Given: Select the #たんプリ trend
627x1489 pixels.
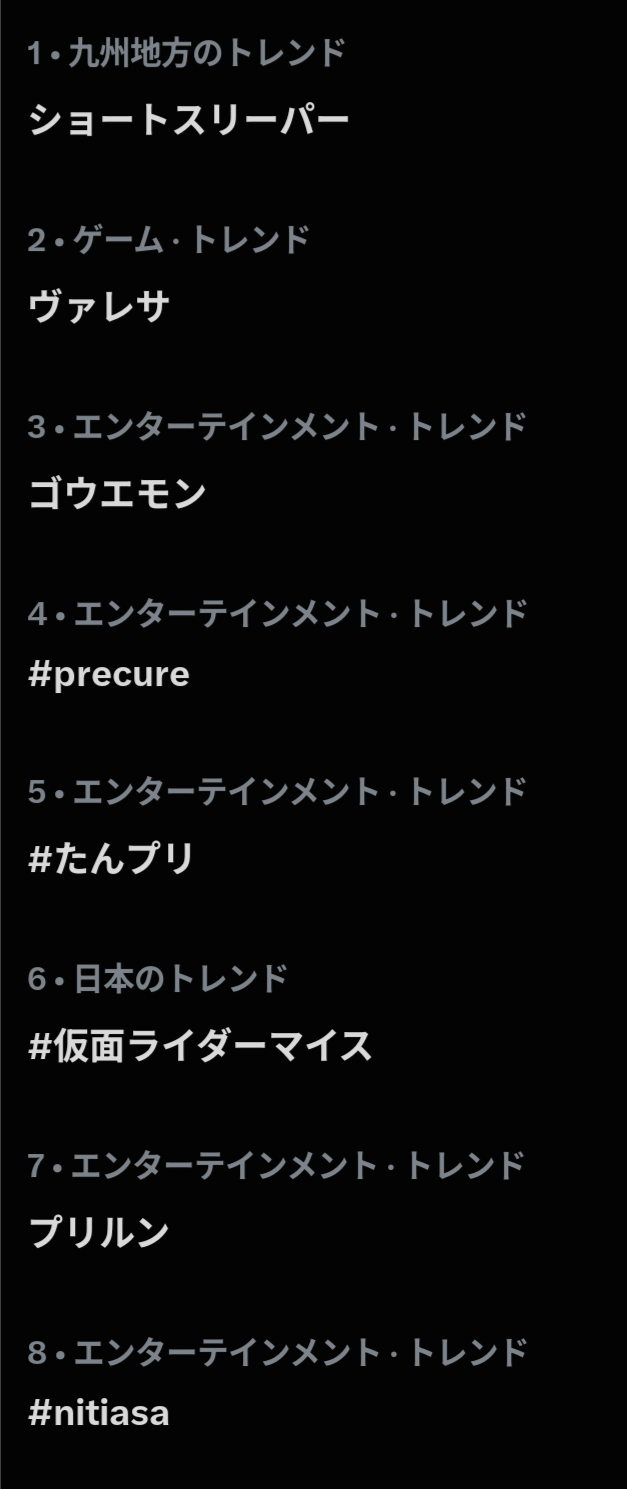Looking at the screenshot, I should 111,859.
